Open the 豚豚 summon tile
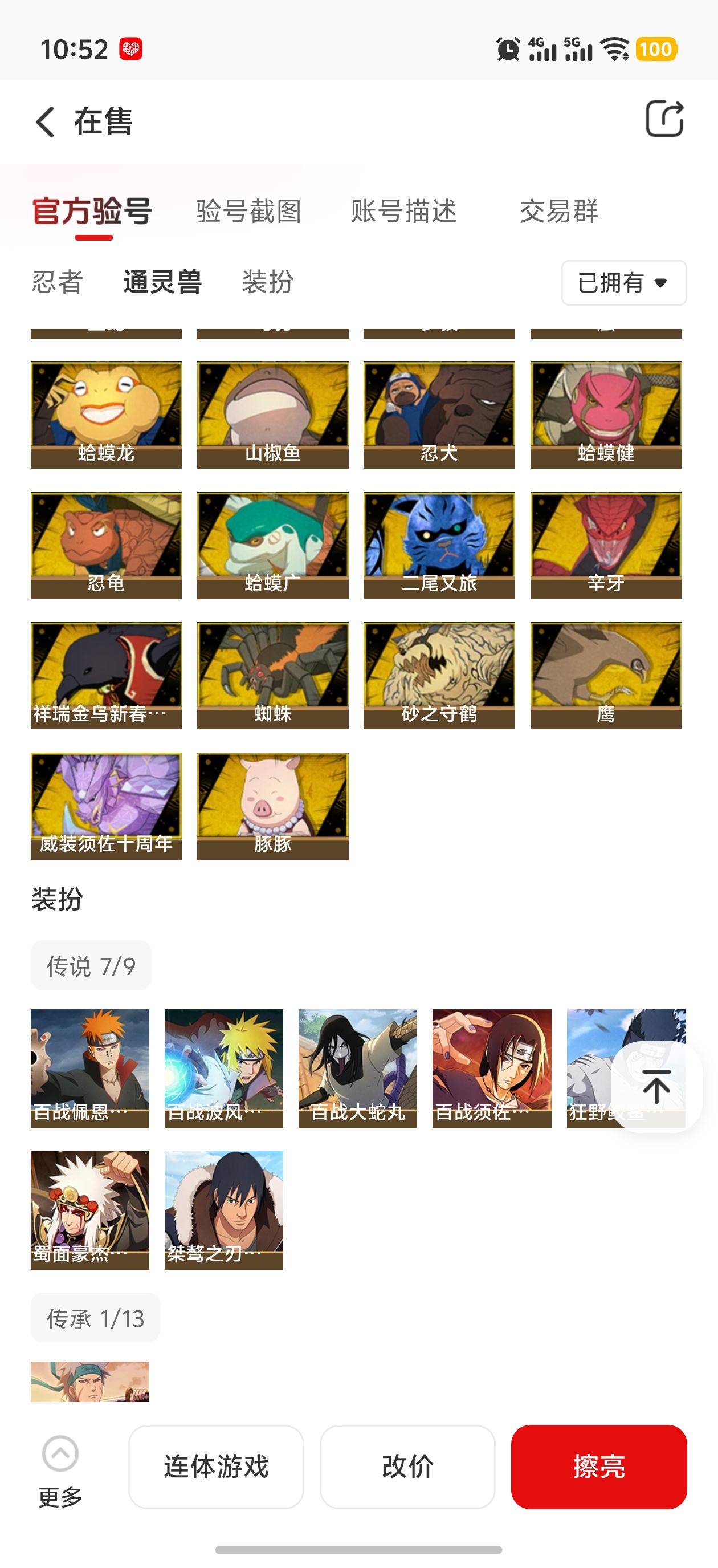The height and width of the screenshot is (1568, 718). point(272,805)
